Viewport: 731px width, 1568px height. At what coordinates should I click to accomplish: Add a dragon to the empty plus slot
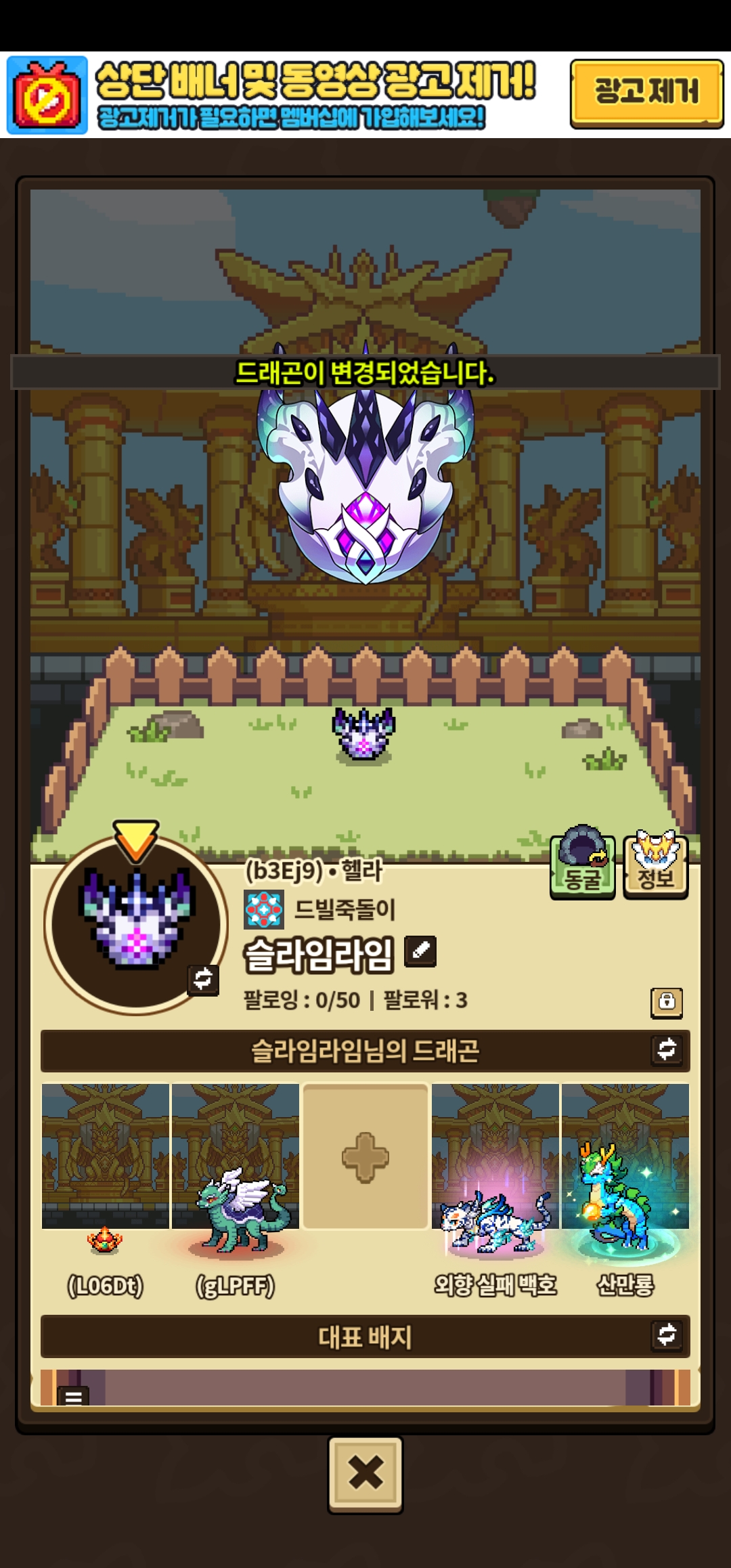click(365, 1158)
